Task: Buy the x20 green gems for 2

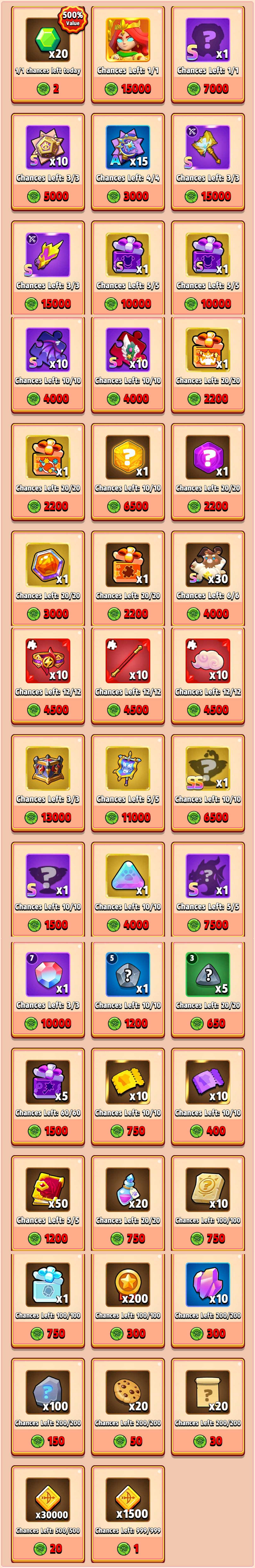Action: pyautogui.click(x=48, y=54)
